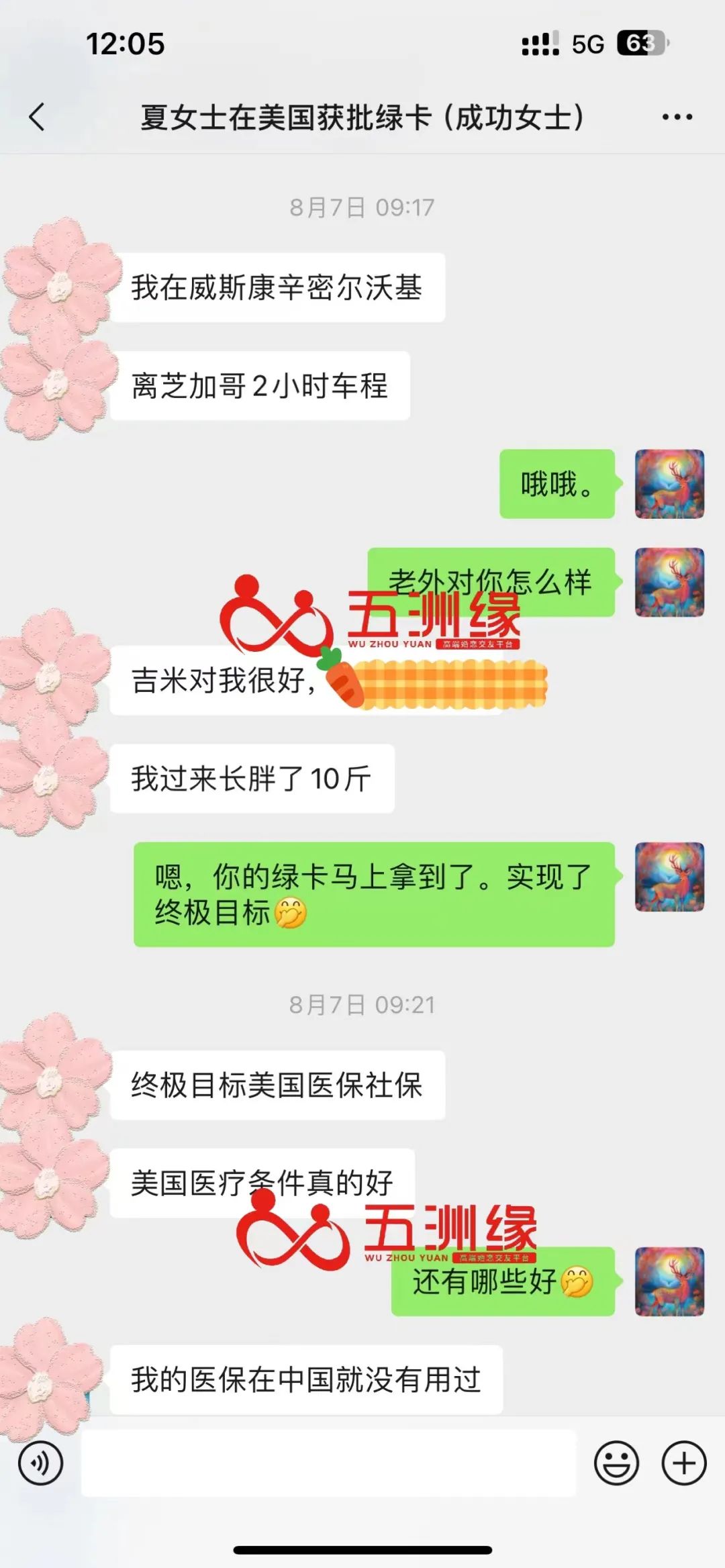
Task: Go back to the chat list
Action: click(38, 117)
